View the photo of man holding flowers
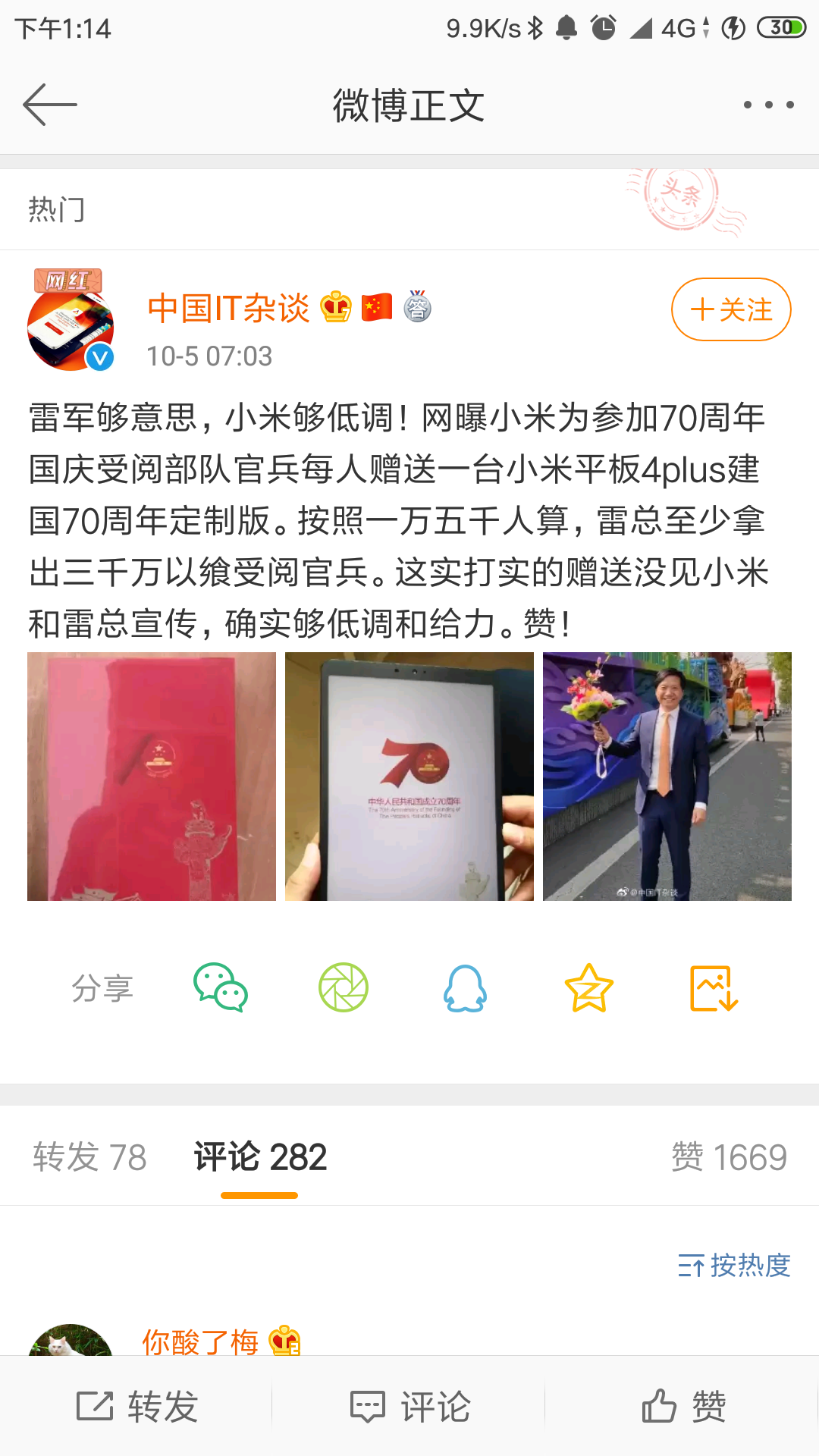 point(667,777)
